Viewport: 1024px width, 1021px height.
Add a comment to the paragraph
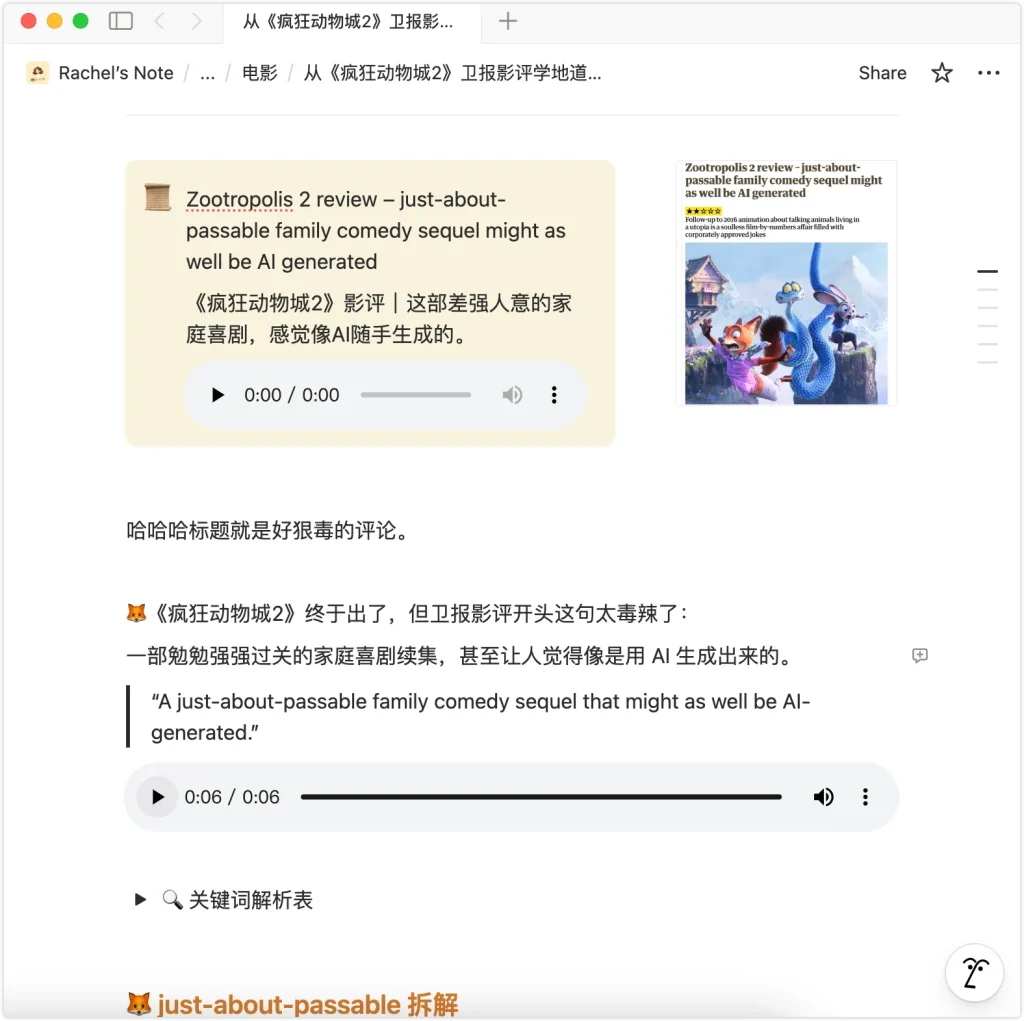click(x=920, y=656)
